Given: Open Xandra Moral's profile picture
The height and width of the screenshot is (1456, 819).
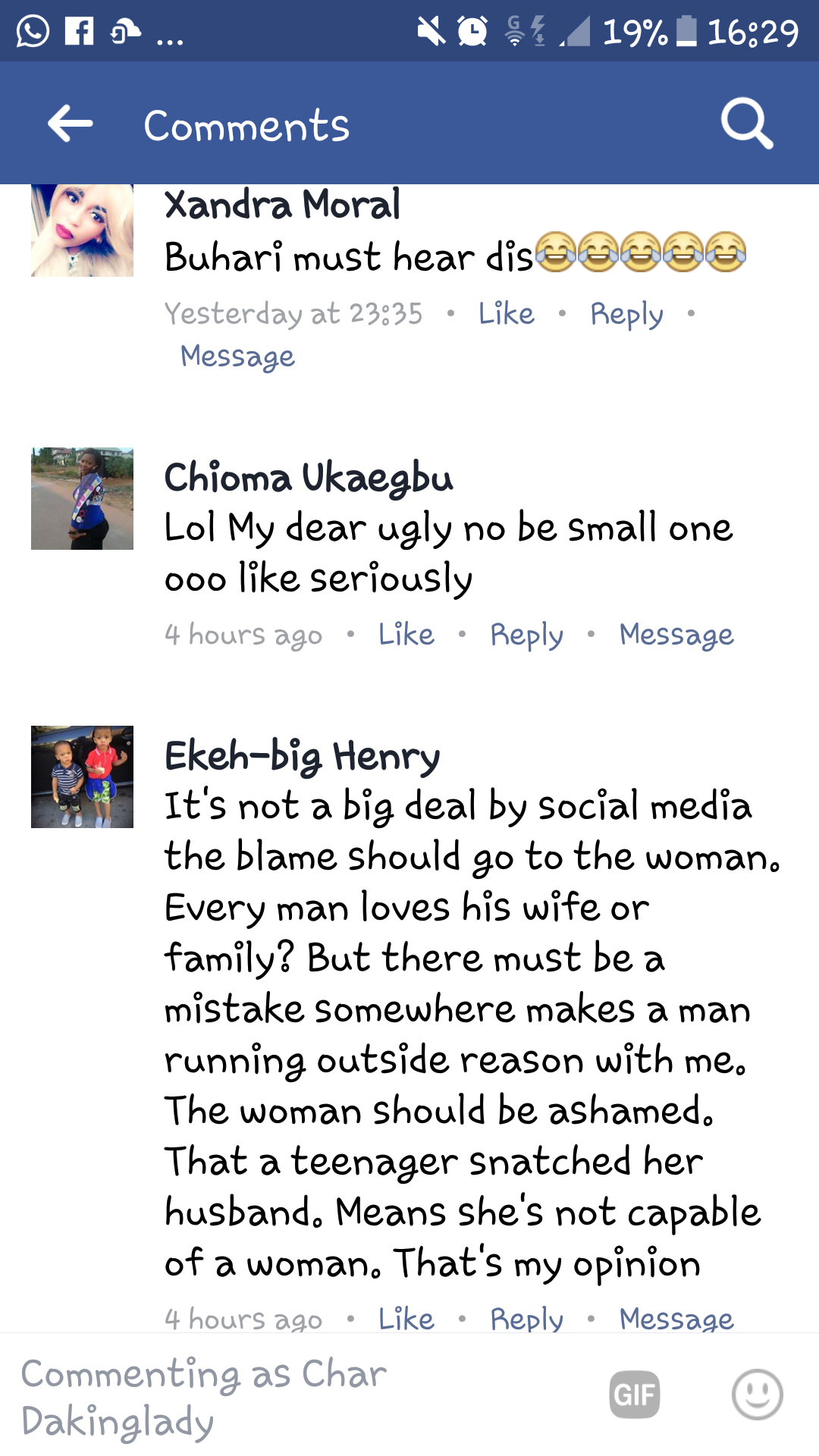Looking at the screenshot, I should pos(82,230).
